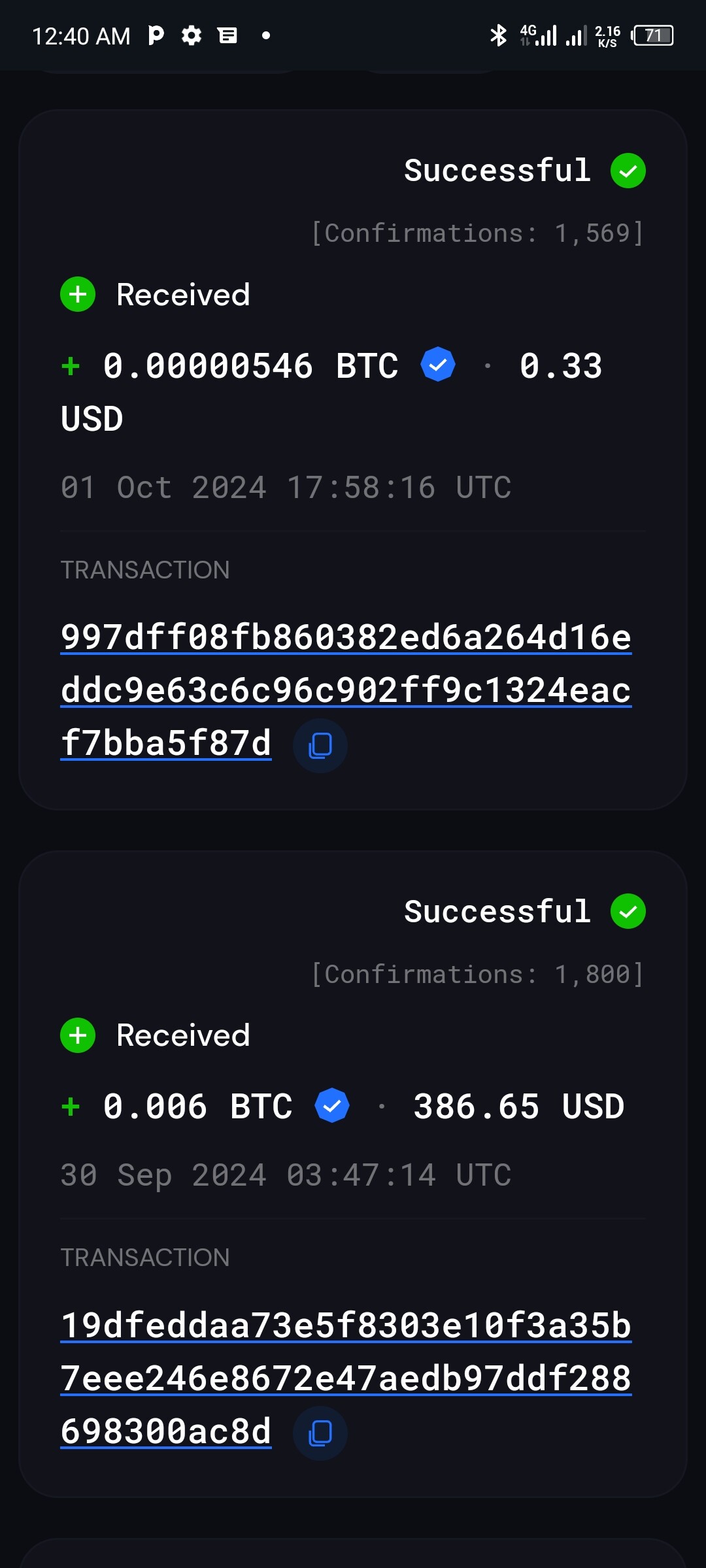Copy the 19dfeddaa transaction hash
This screenshot has width=706, height=1568.
pos(320,1433)
